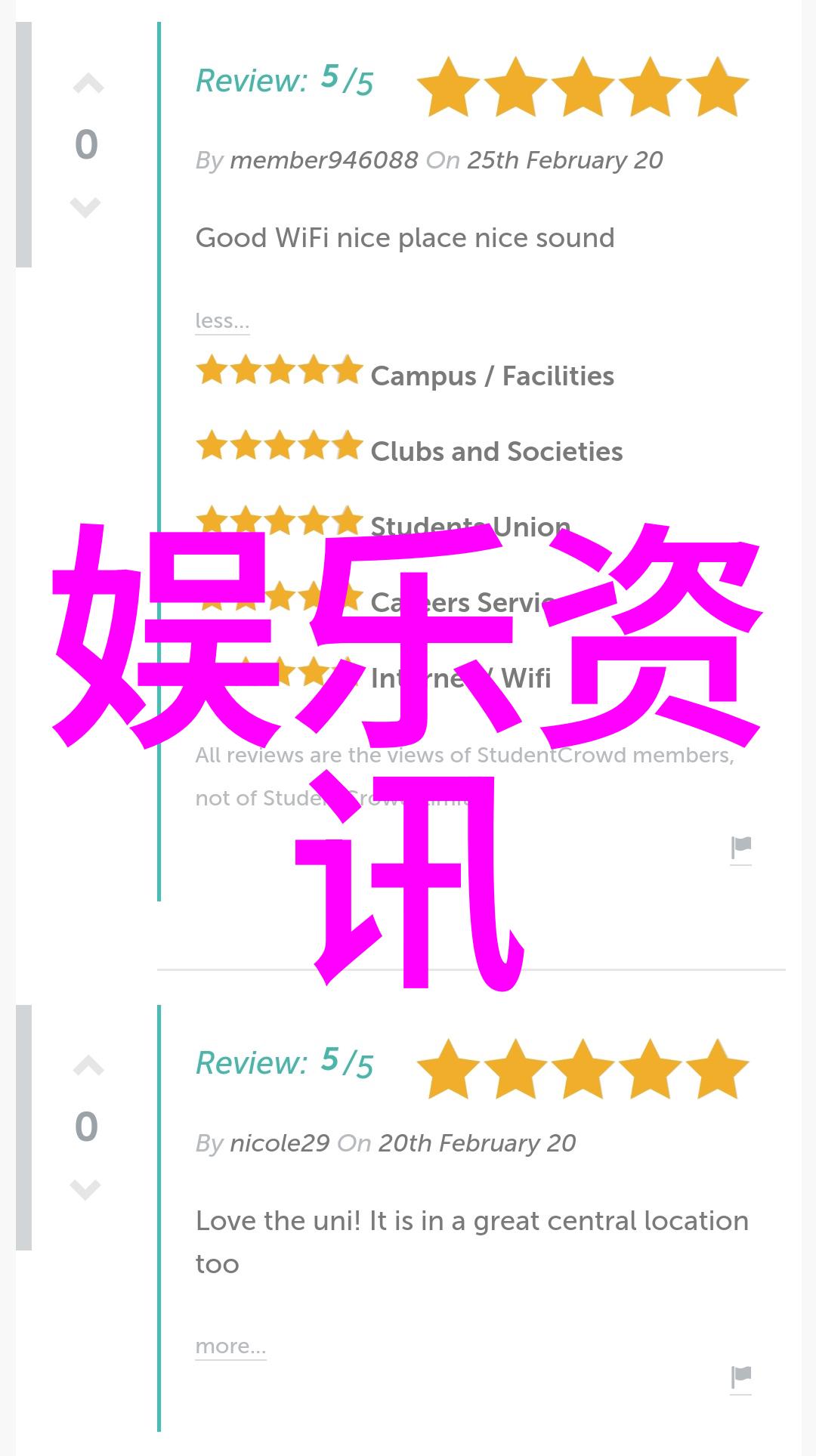816x1456 pixels.
Task: Collapse review details with less link
Action: 221,321
